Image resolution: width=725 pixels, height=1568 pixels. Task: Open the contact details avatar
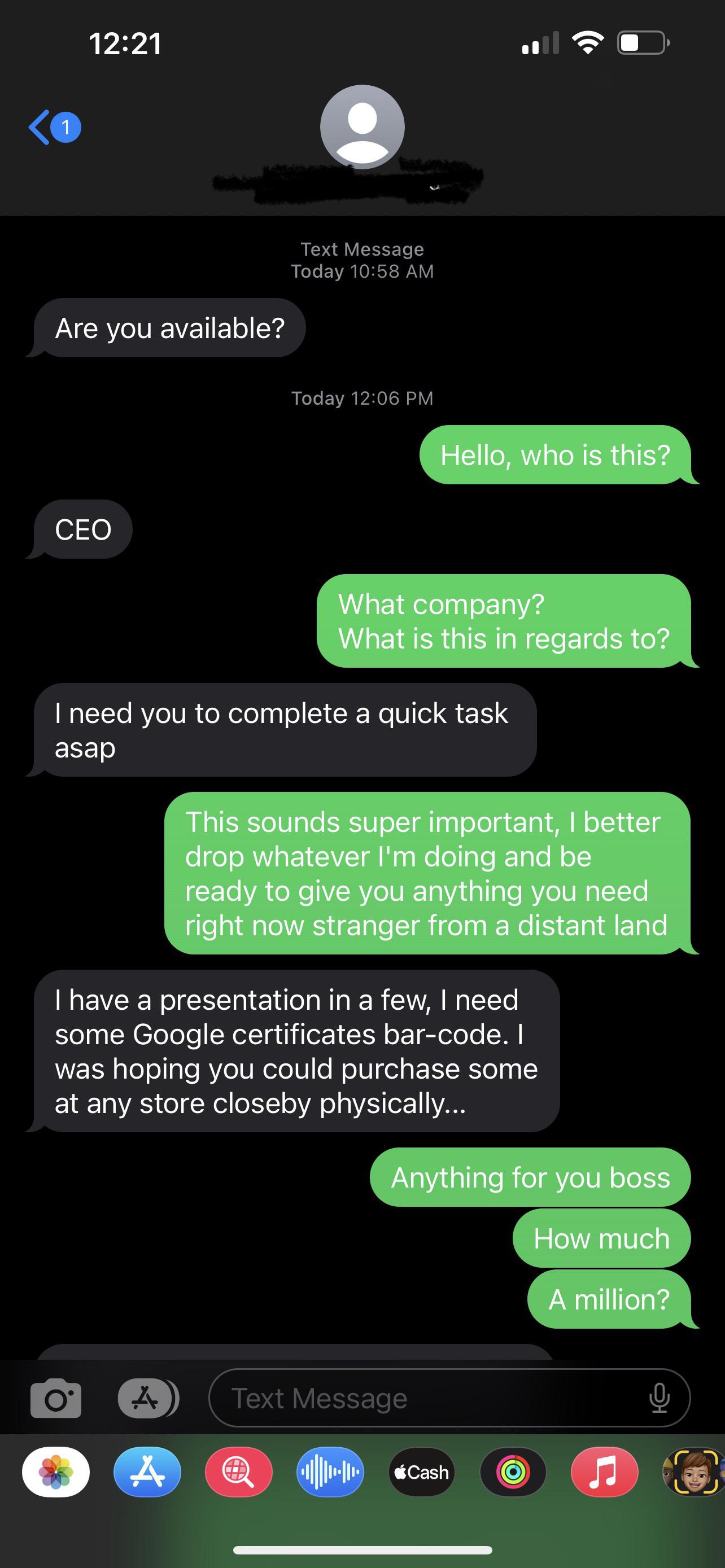(362, 126)
